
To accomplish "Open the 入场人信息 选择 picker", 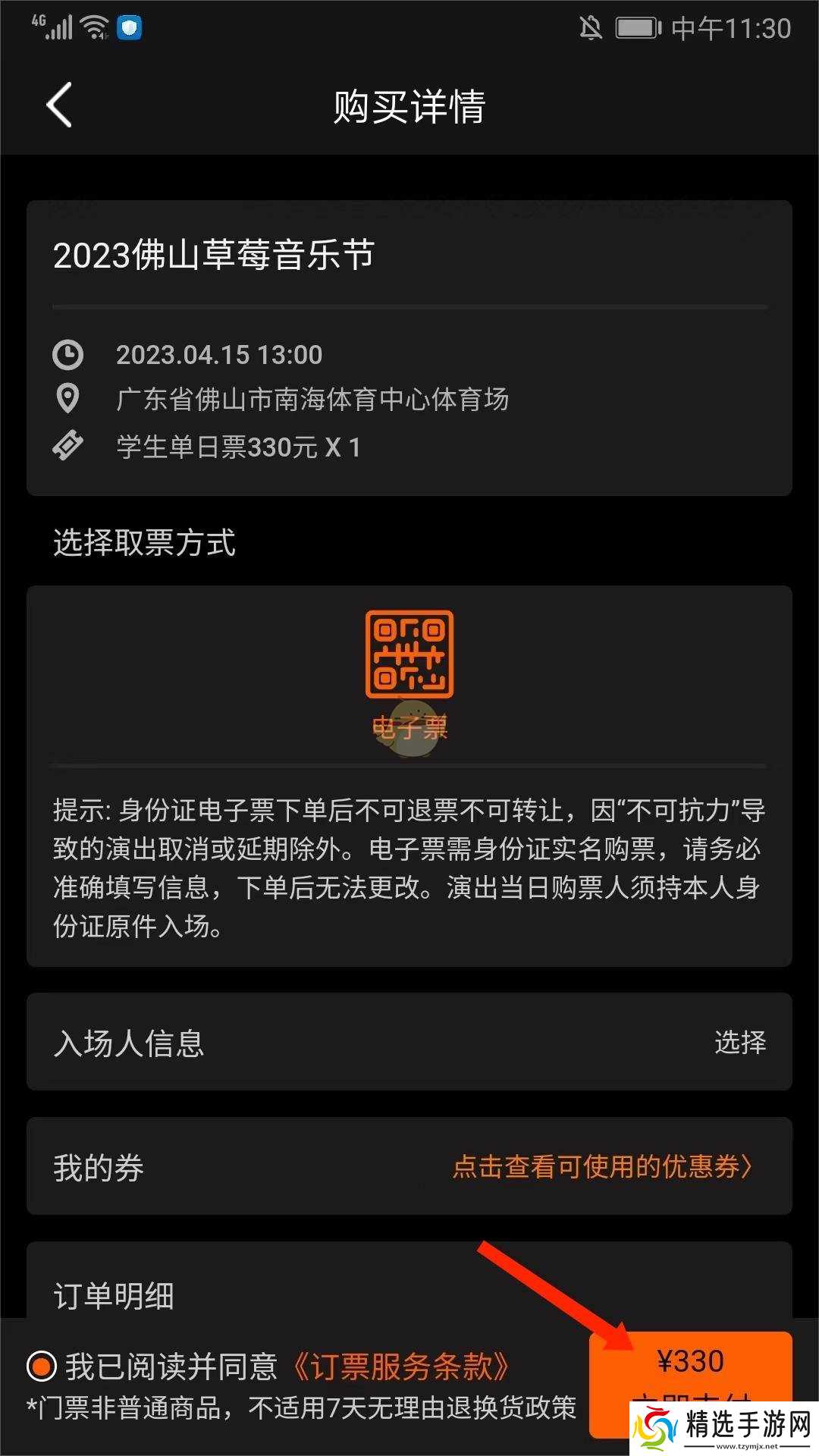I will point(739,1041).
